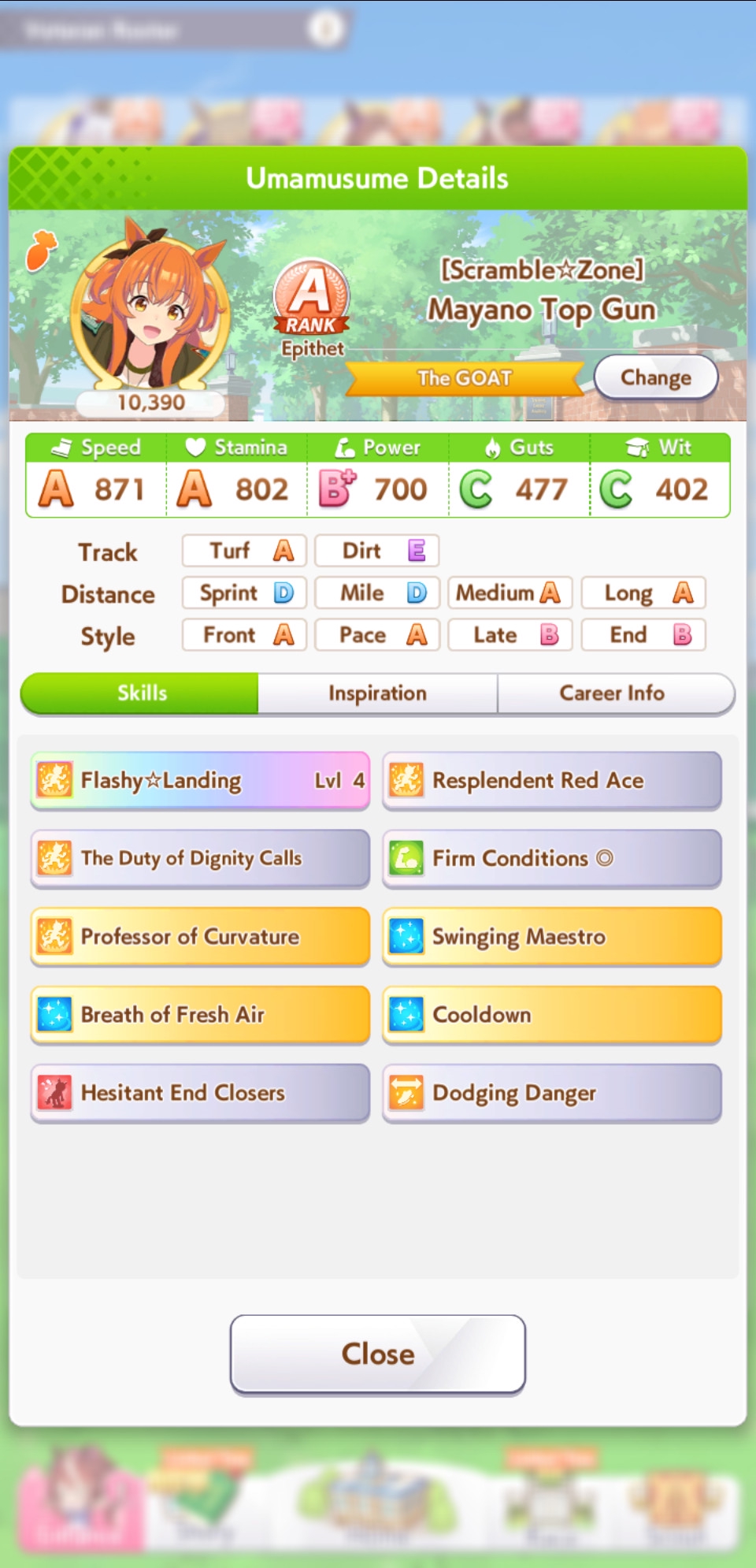
Task: Close the Umamusume Details dialog
Action: click(377, 1354)
